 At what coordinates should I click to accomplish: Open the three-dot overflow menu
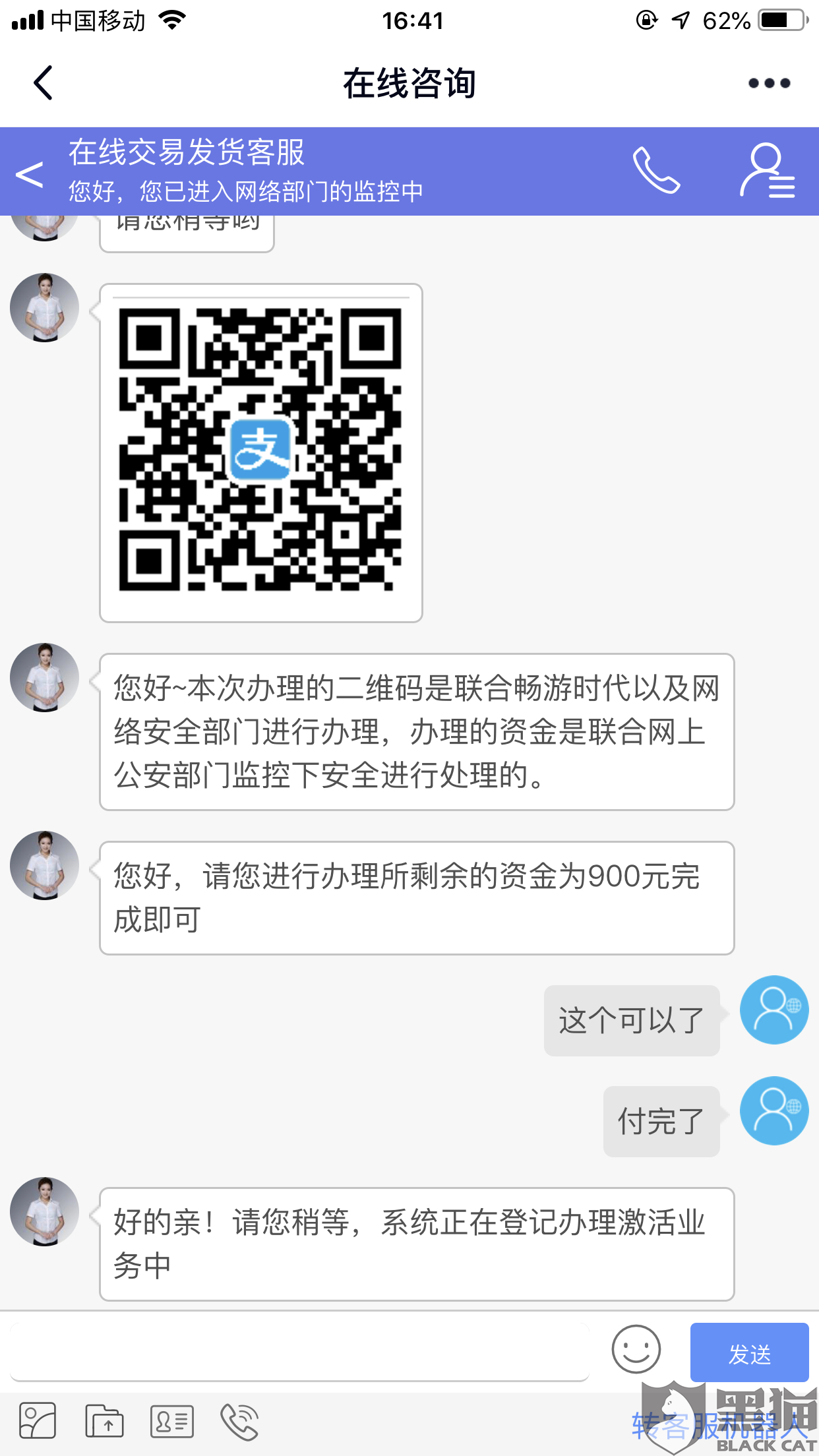769,83
